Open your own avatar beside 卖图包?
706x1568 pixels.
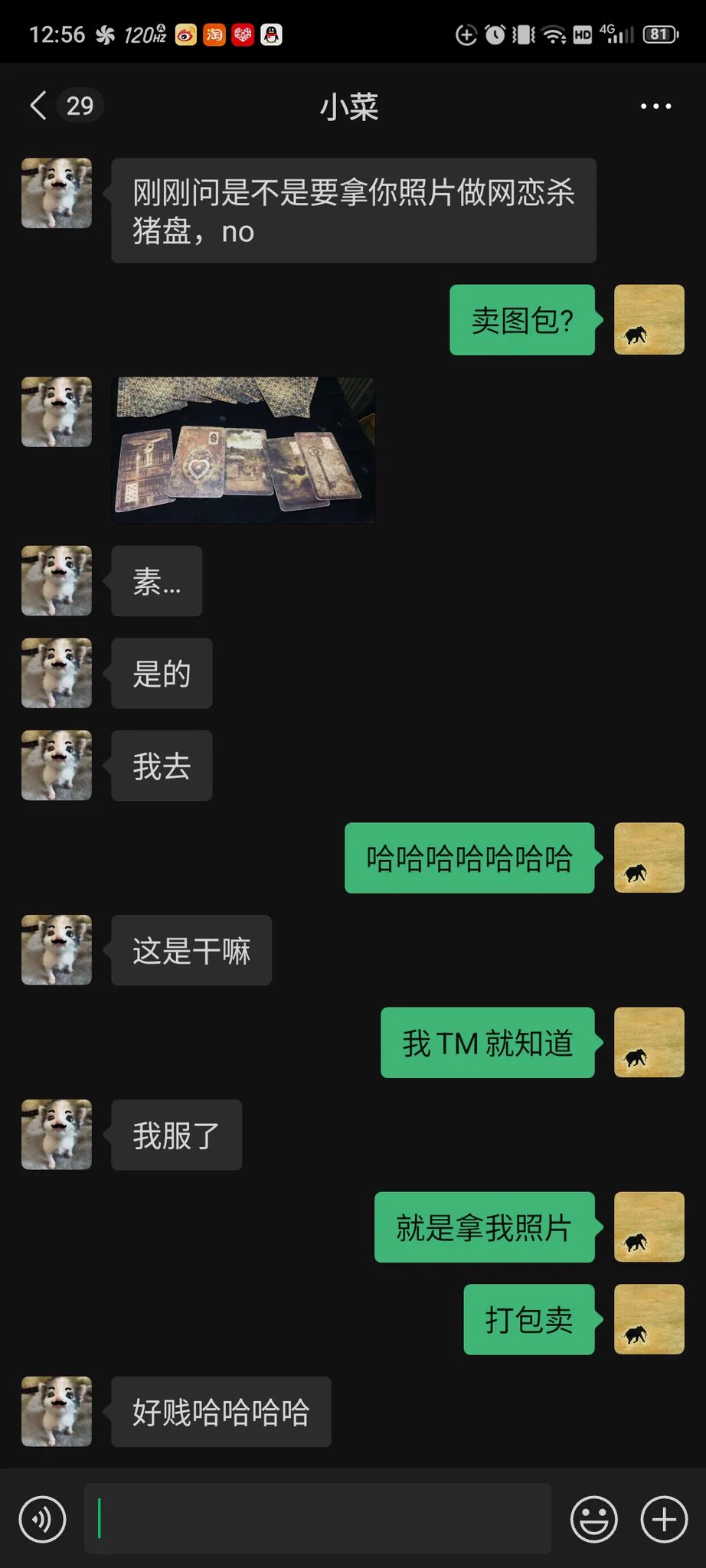pos(649,319)
